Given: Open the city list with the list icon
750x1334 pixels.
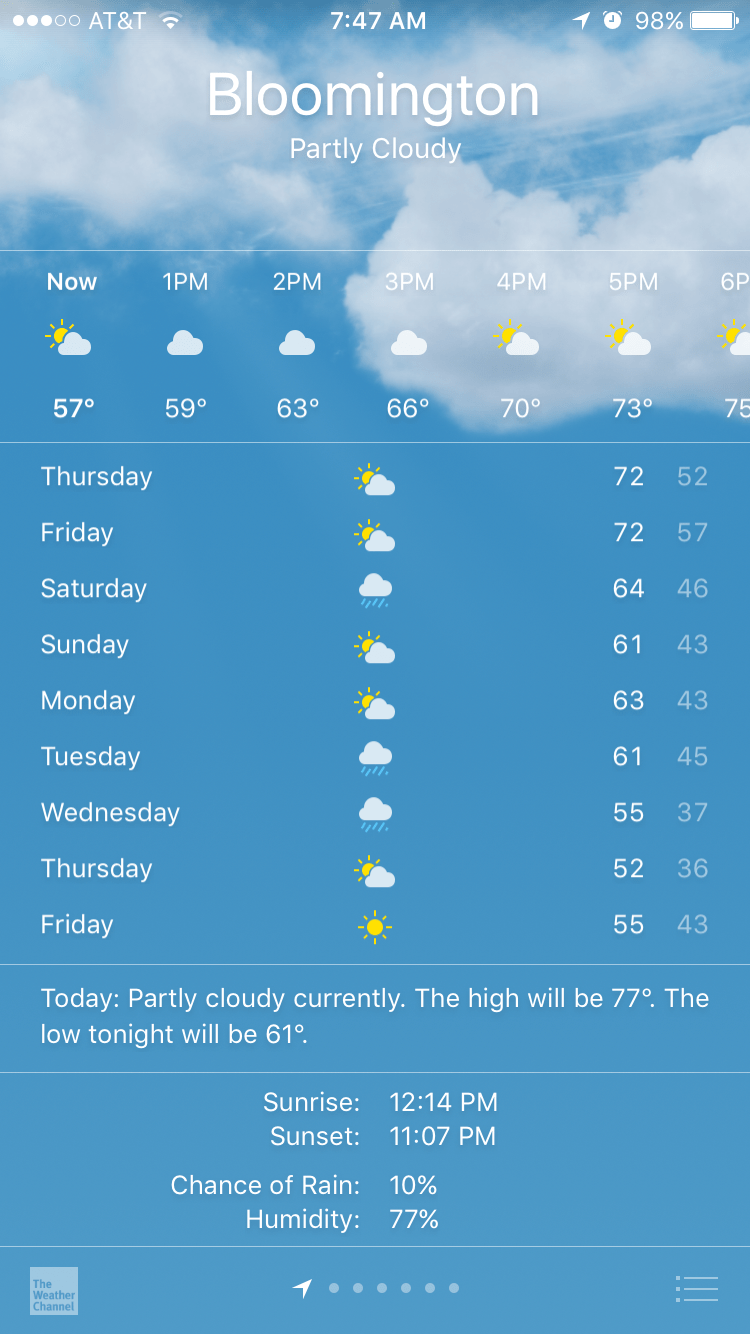Looking at the screenshot, I should (x=697, y=1289).
